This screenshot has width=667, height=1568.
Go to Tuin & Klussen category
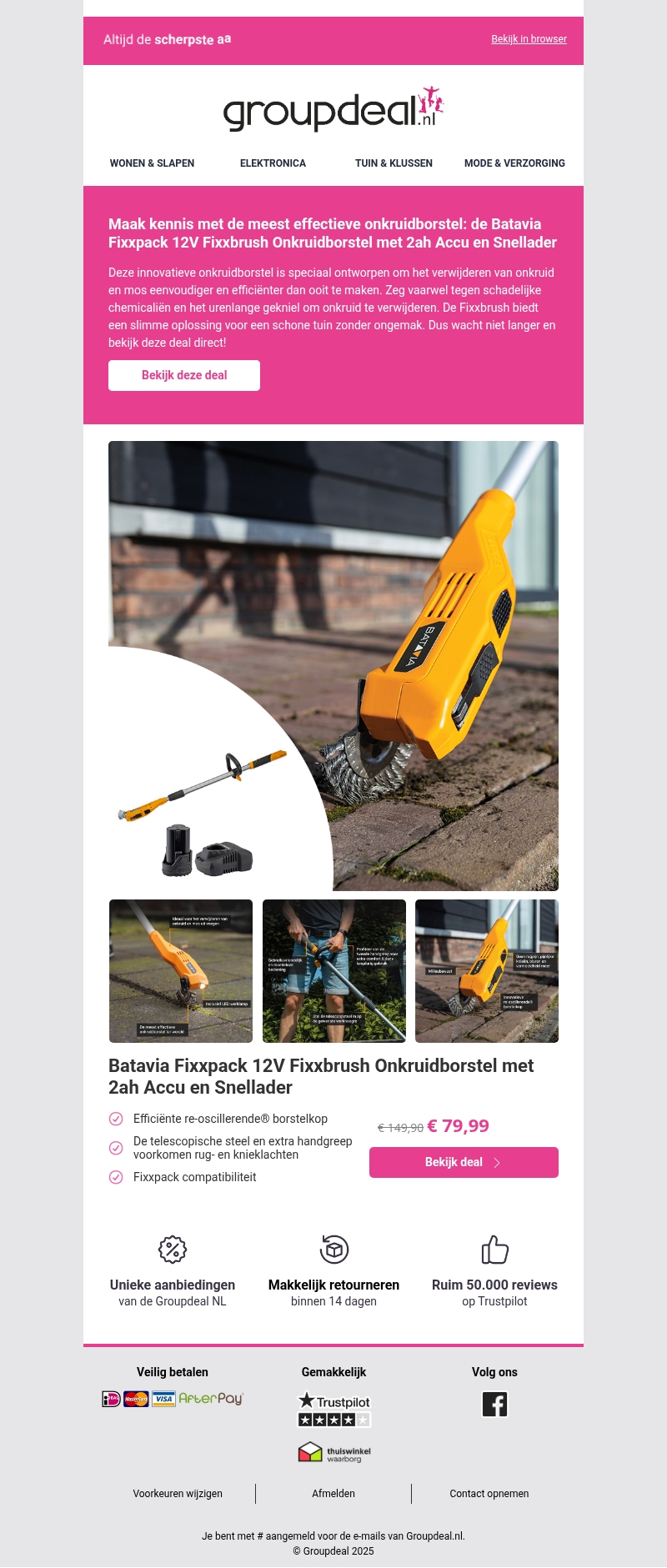point(394,163)
